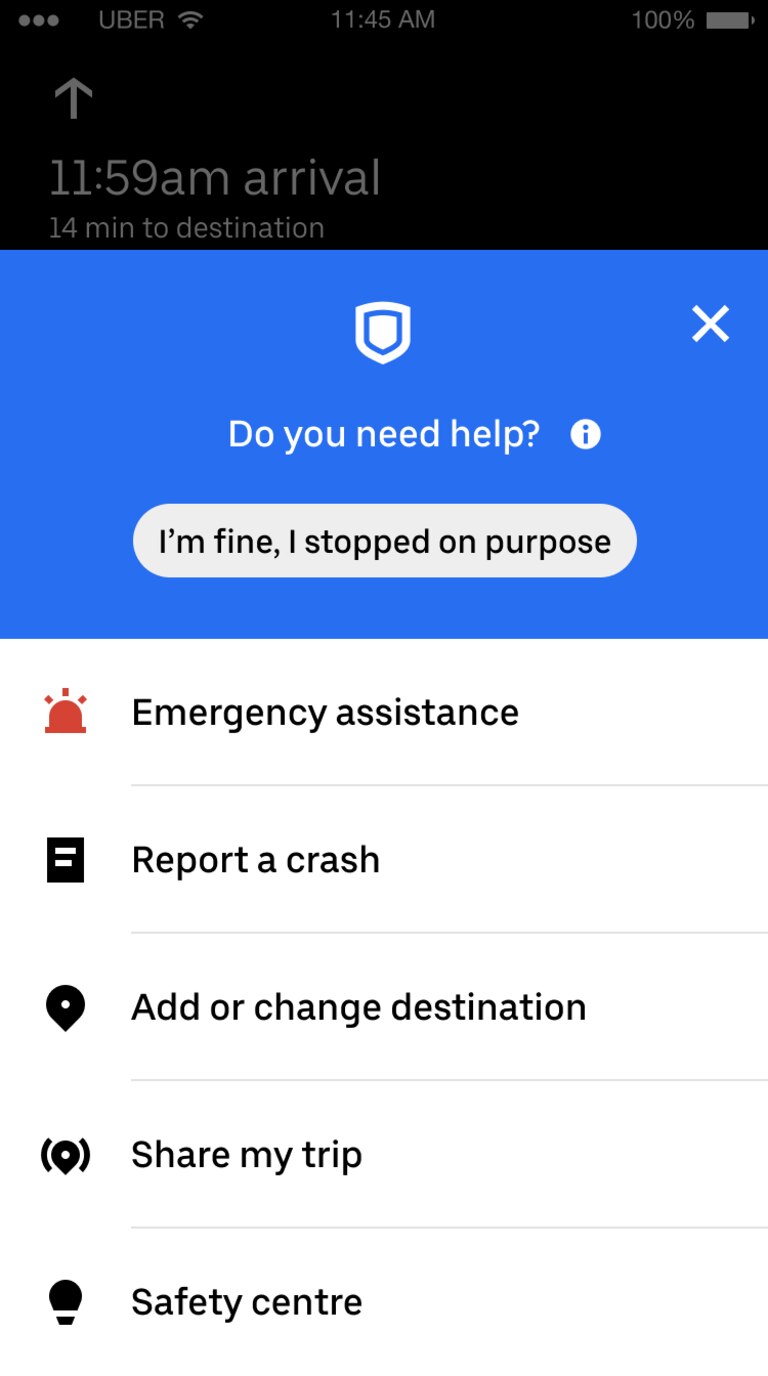Open the info icon beside "Do you need help?"
The image size is (768, 1376).
585,434
